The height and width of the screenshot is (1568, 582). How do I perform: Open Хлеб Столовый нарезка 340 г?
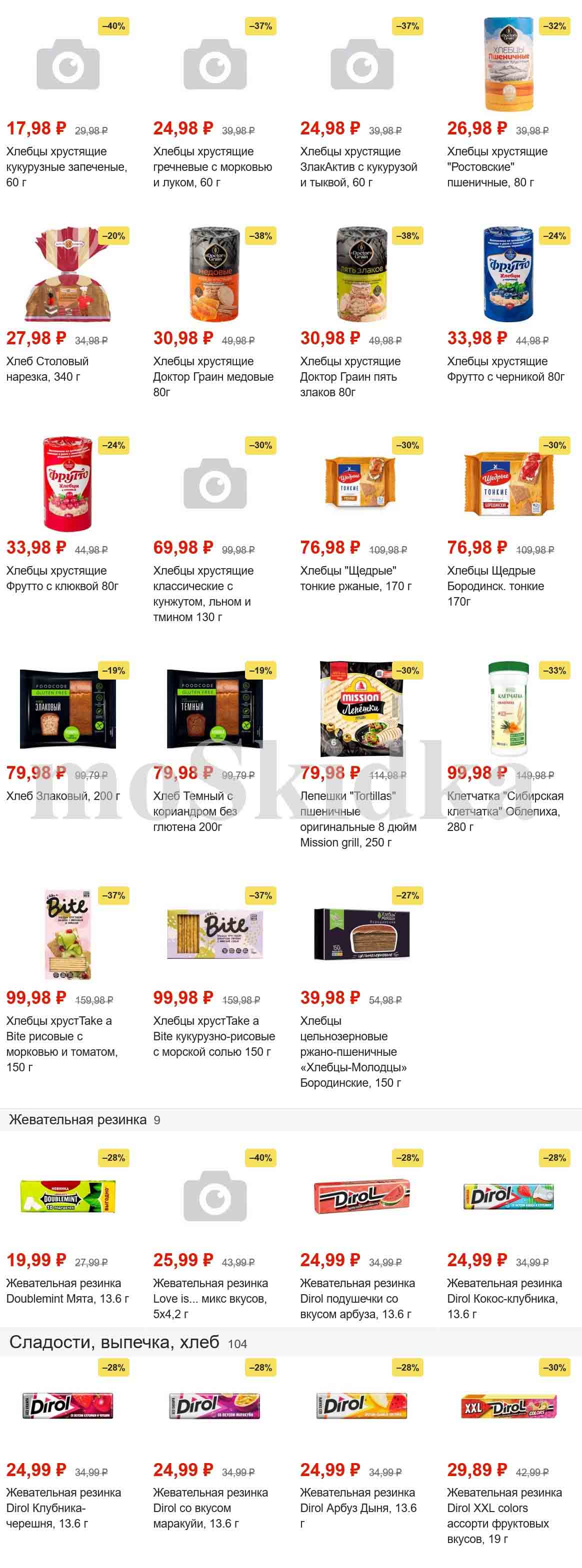(x=47, y=368)
